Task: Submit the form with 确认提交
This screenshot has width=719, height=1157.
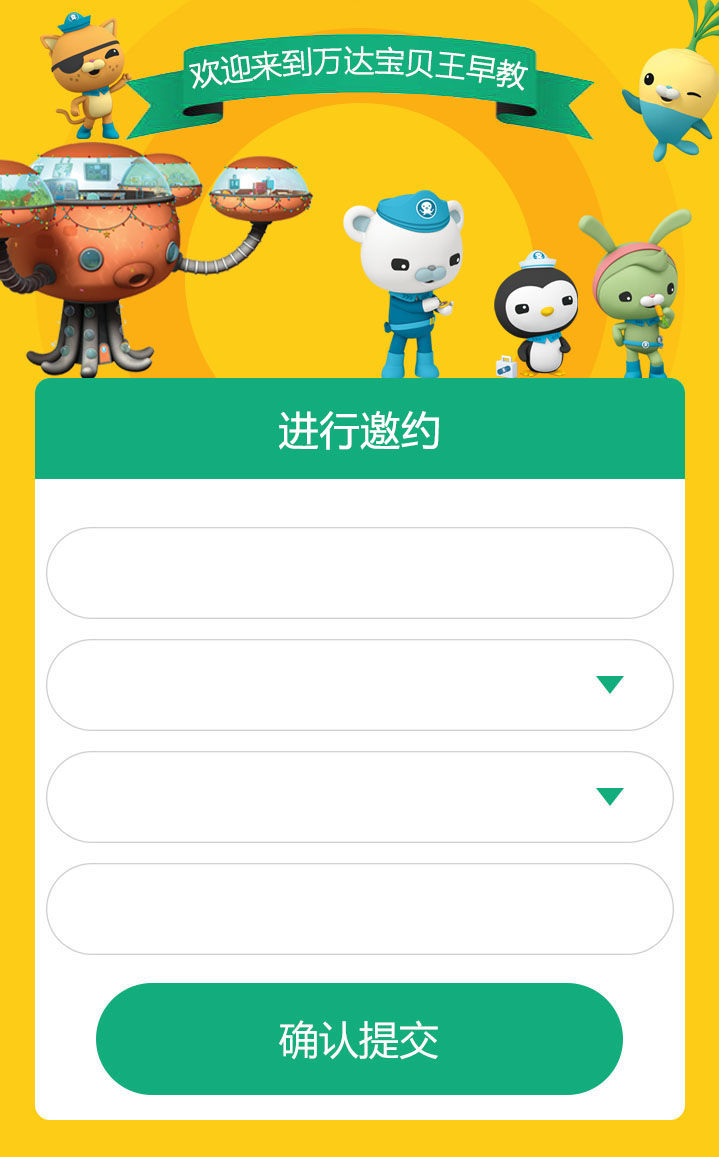Action: 360,1038
